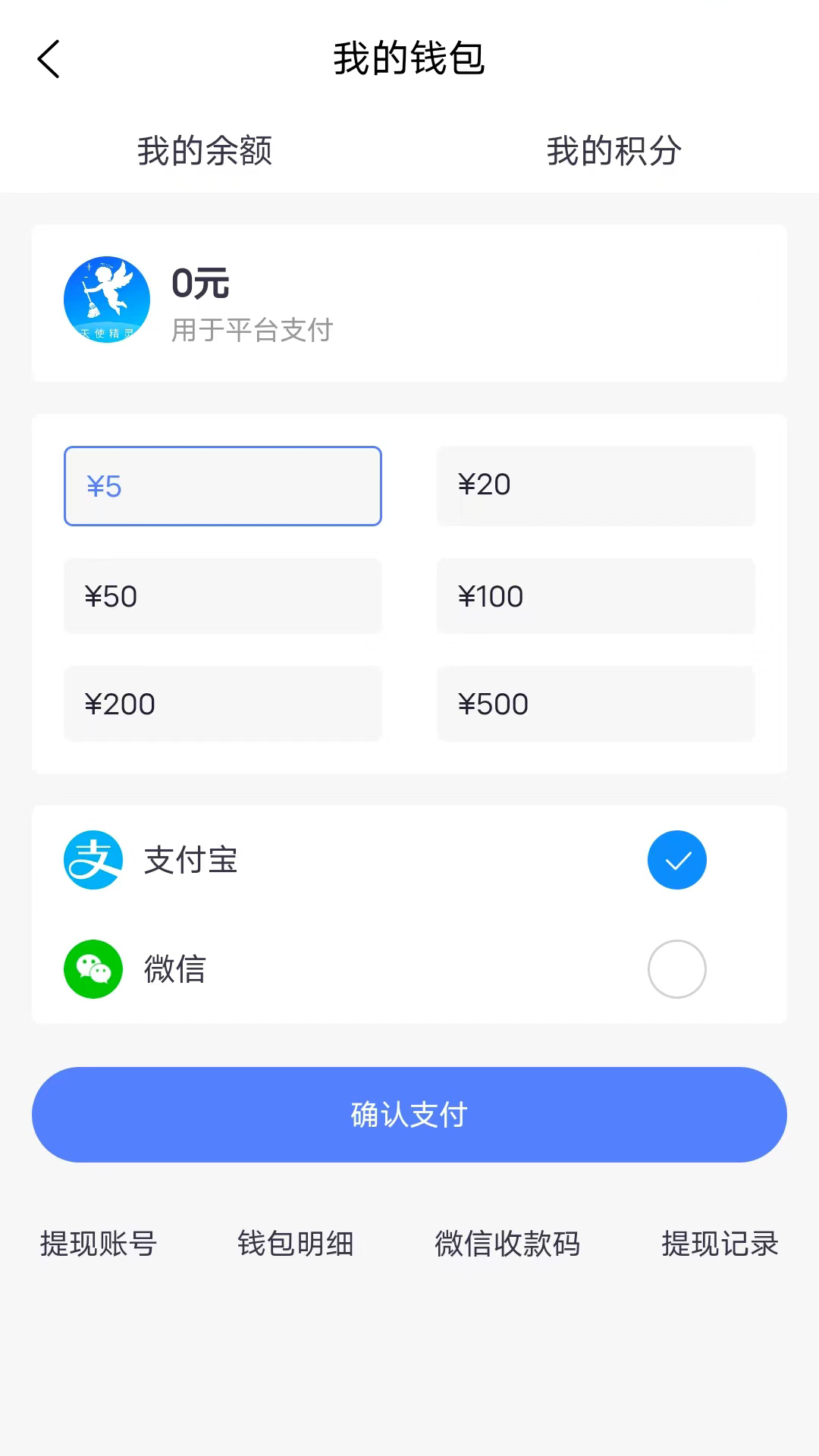Switch to the 我的积分 tab

(614, 151)
